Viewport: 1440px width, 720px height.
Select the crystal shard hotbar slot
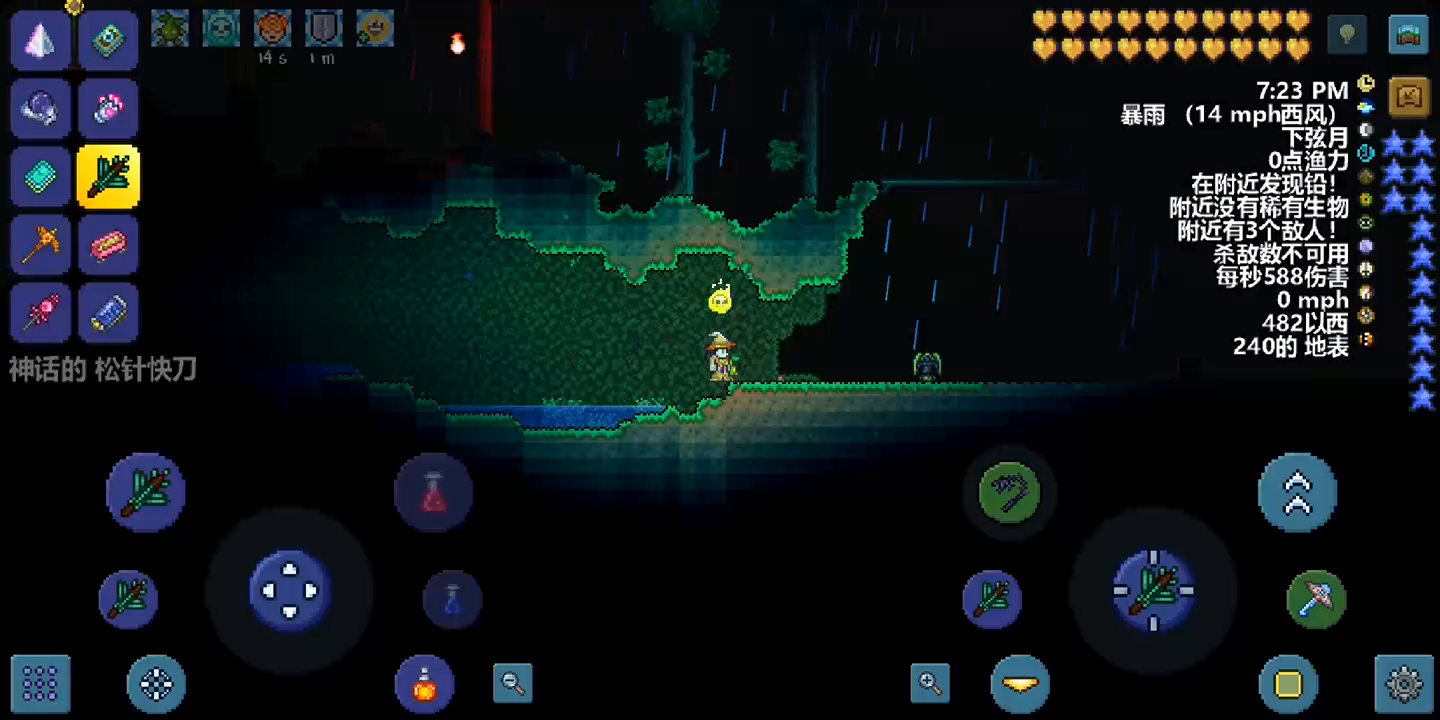(41, 40)
